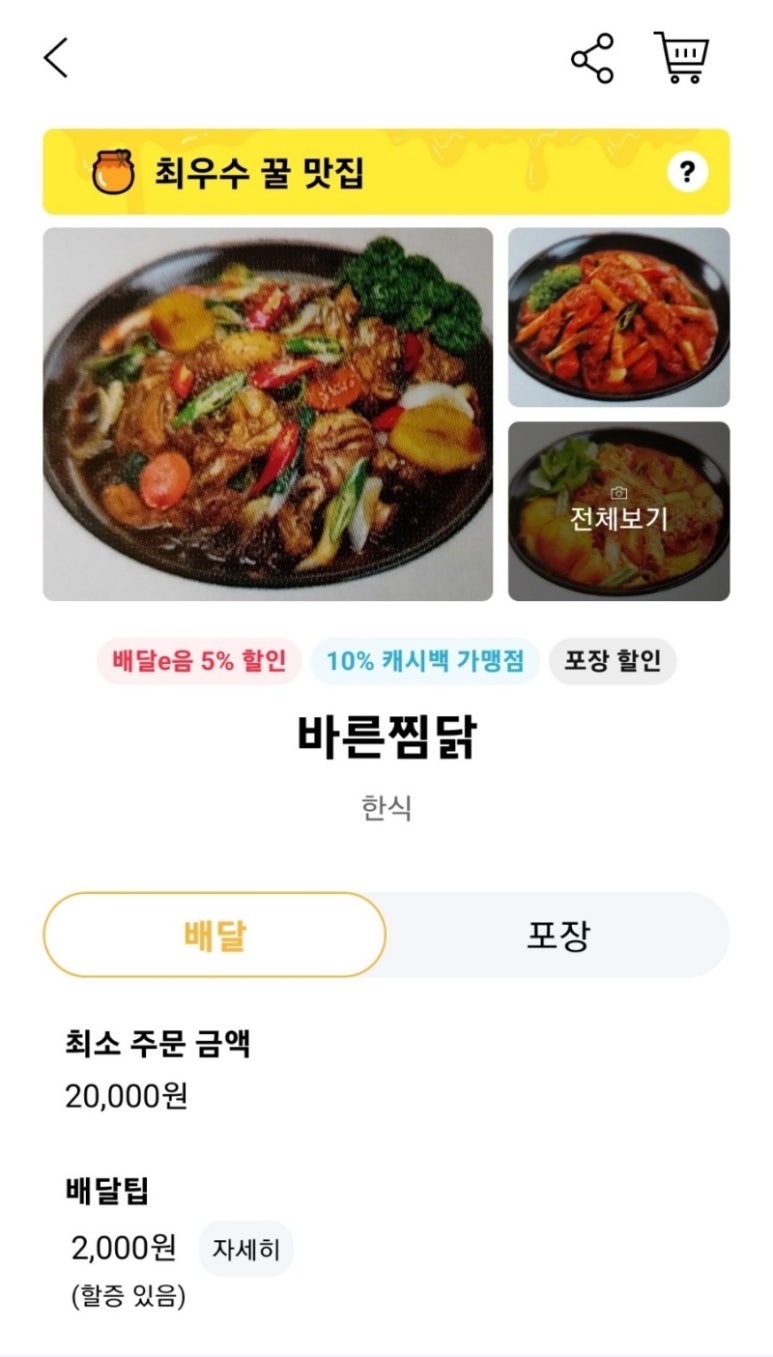The height and width of the screenshot is (1357, 773).
Task: Open 전체보기 to see all photos
Action: pos(619,512)
